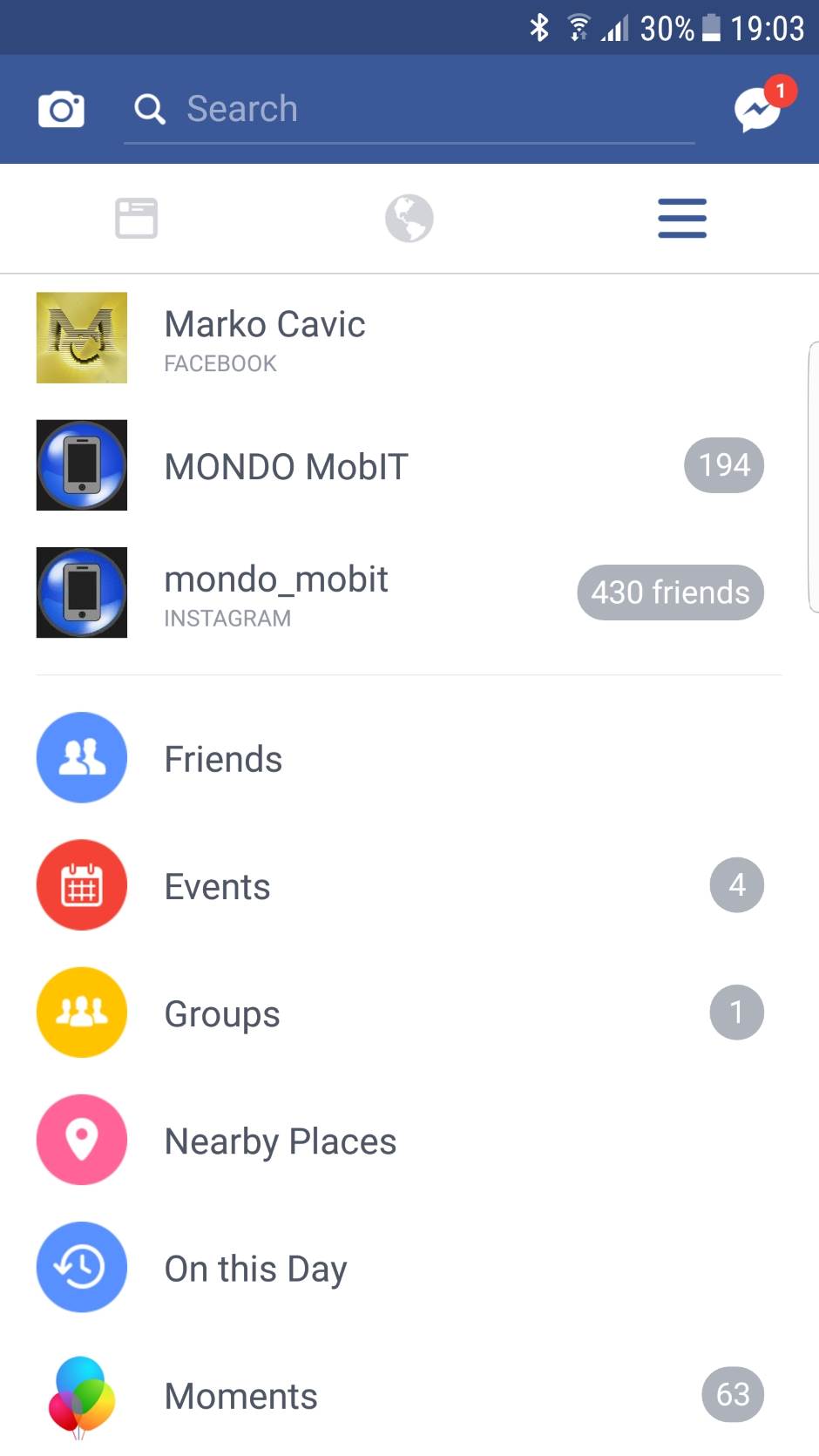819x1456 pixels.
Task: Tap the Moments count badge showing 63
Action: tap(733, 1394)
